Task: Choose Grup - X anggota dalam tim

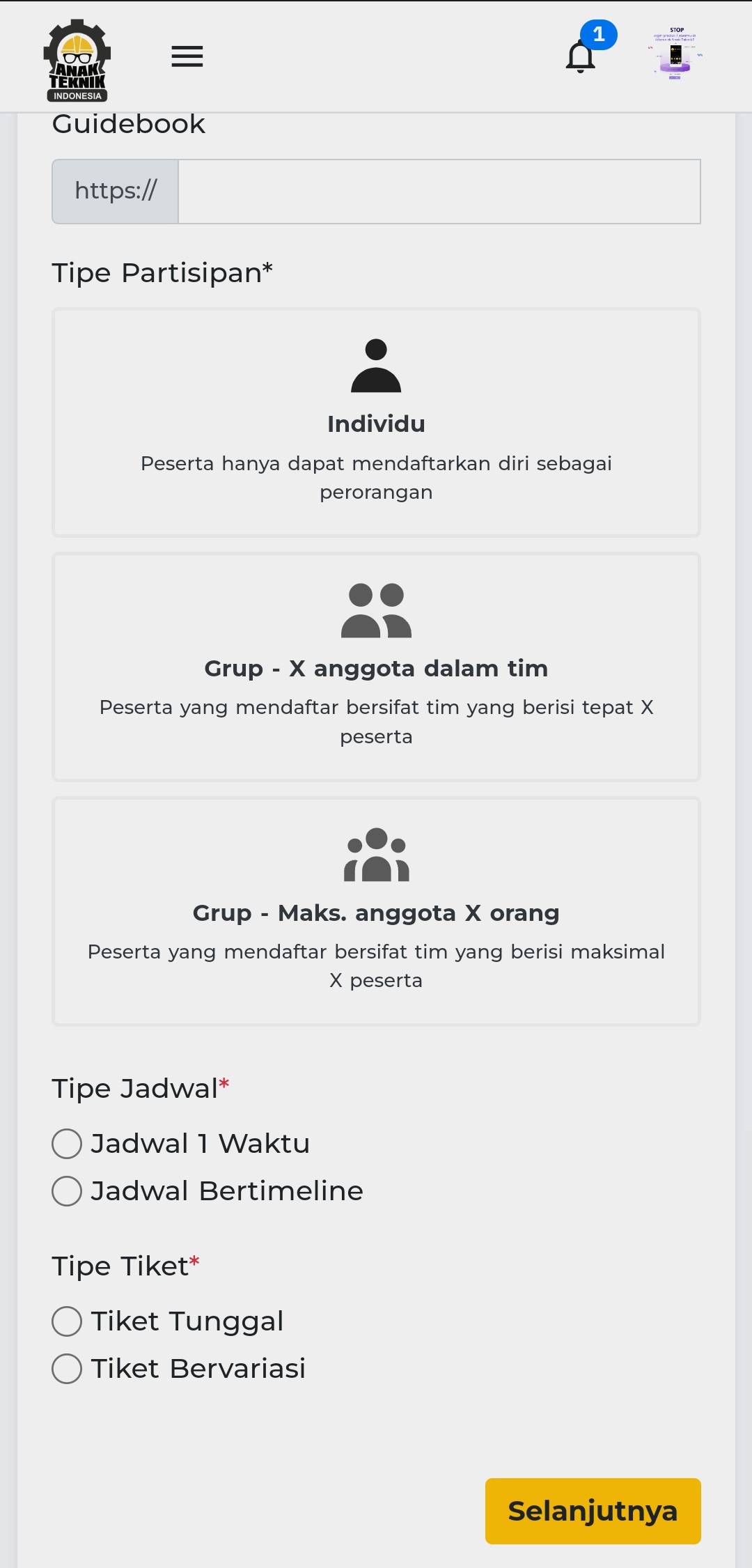Action: point(376,667)
